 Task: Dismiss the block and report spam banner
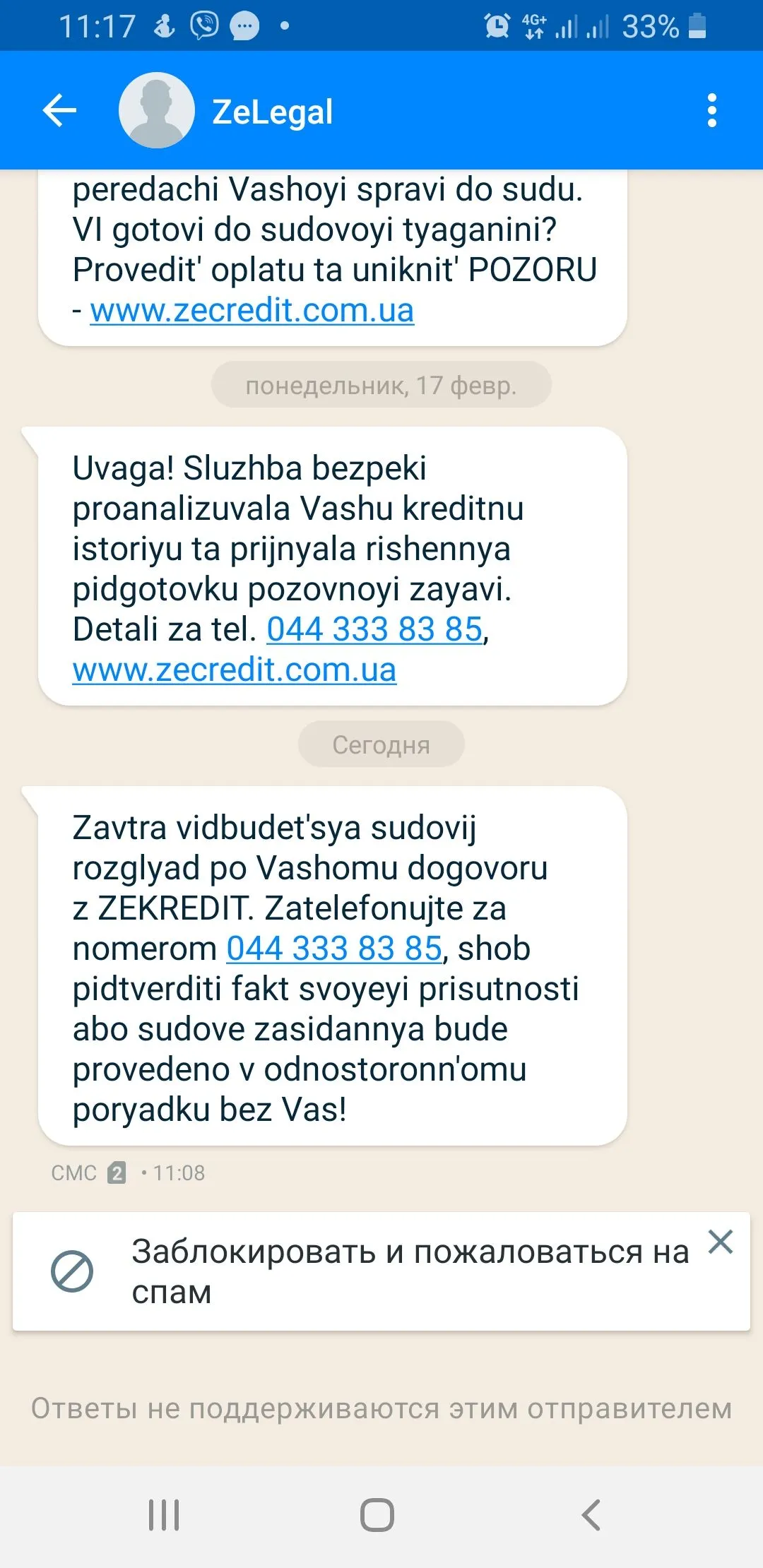tap(720, 1242)
